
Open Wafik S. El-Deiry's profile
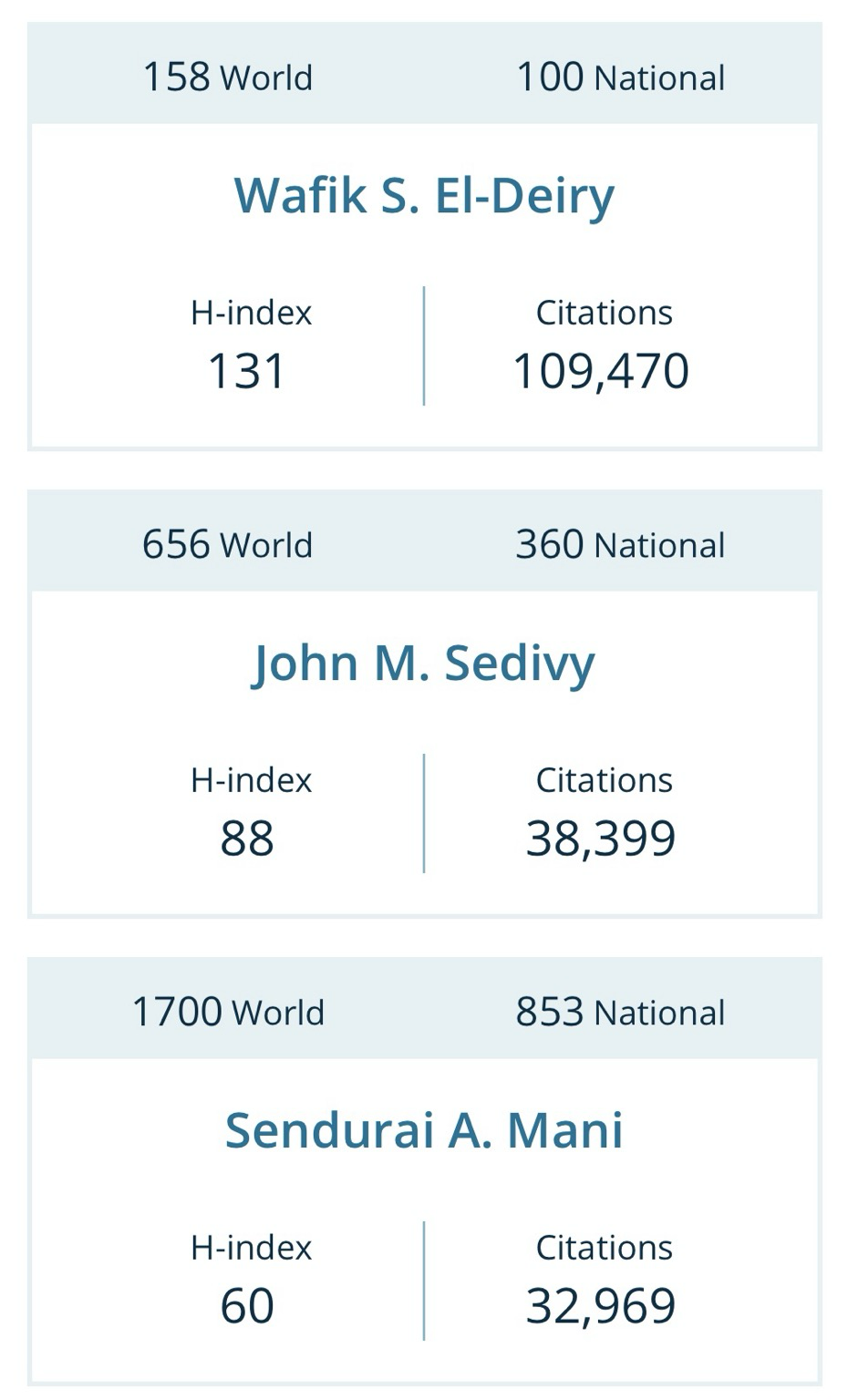pyautogui.click(x=424, y=196)
